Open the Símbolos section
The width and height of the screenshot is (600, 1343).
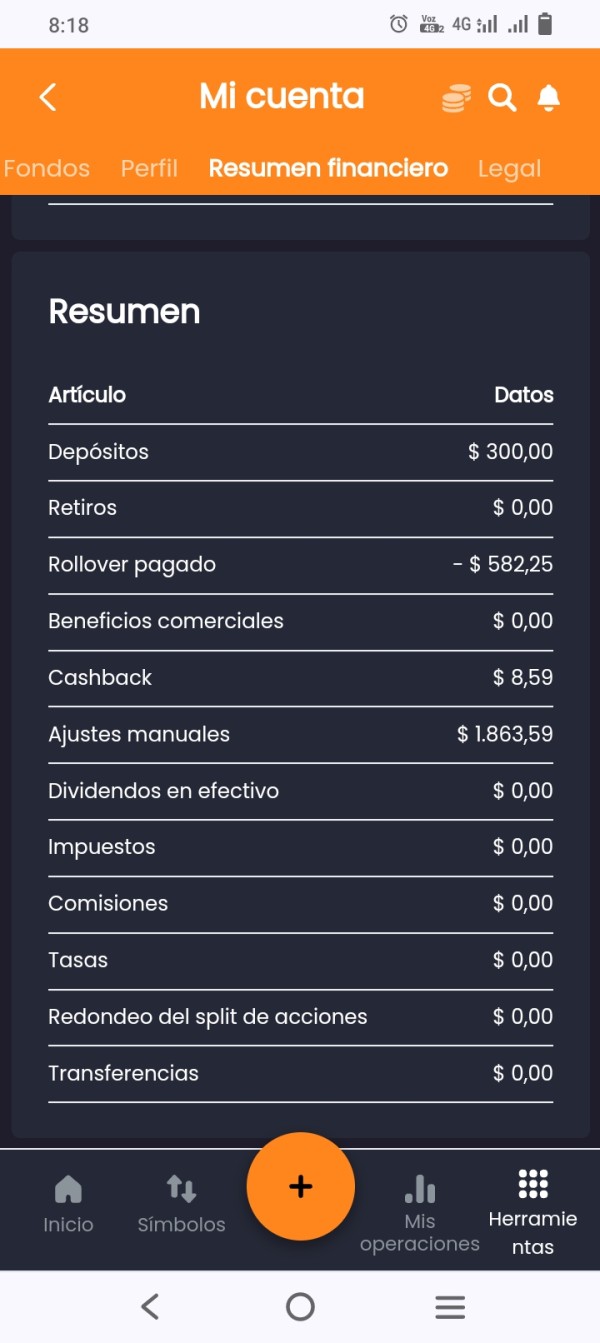(181, 1205)
